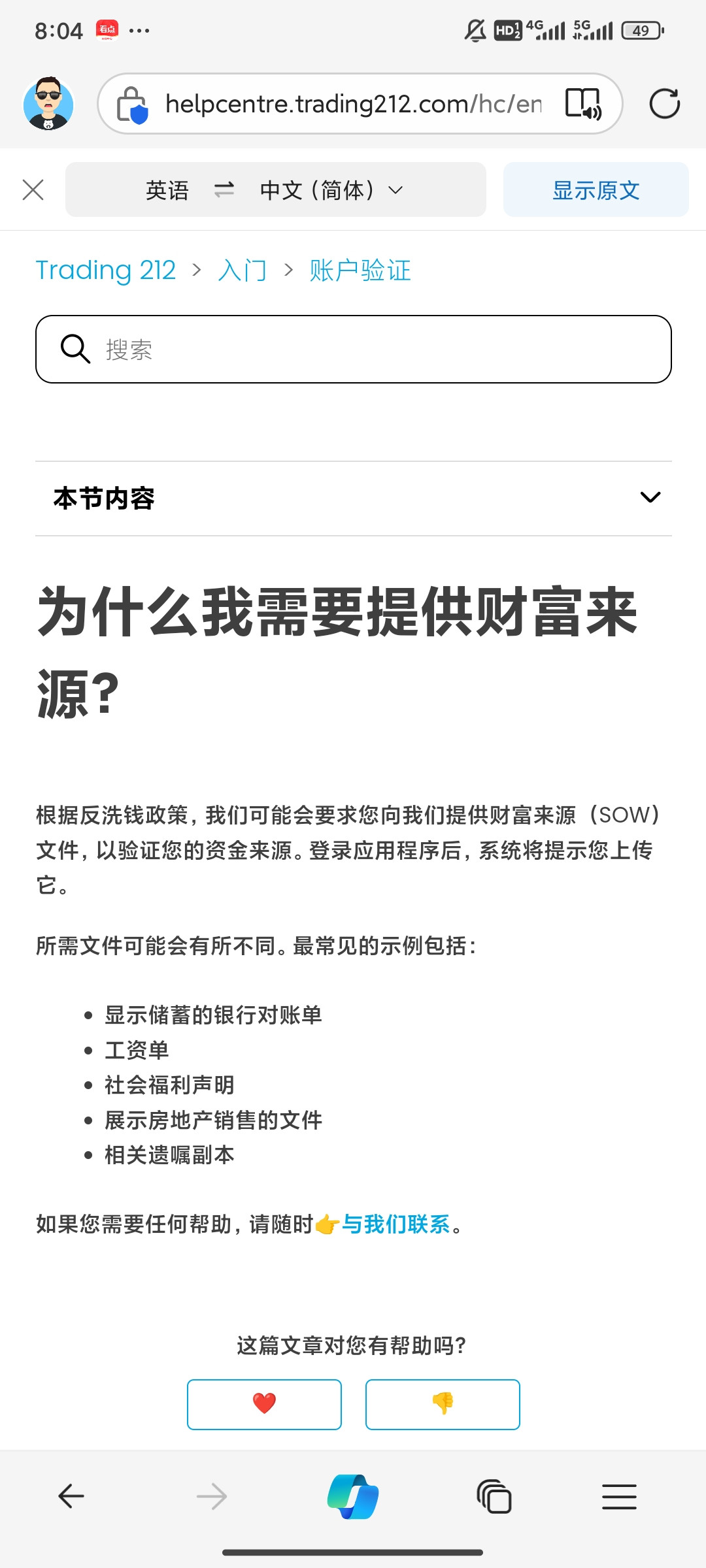Open the tabs switcher
706x1568 pixels.
pyautogui.click(x=494, y=1496)
